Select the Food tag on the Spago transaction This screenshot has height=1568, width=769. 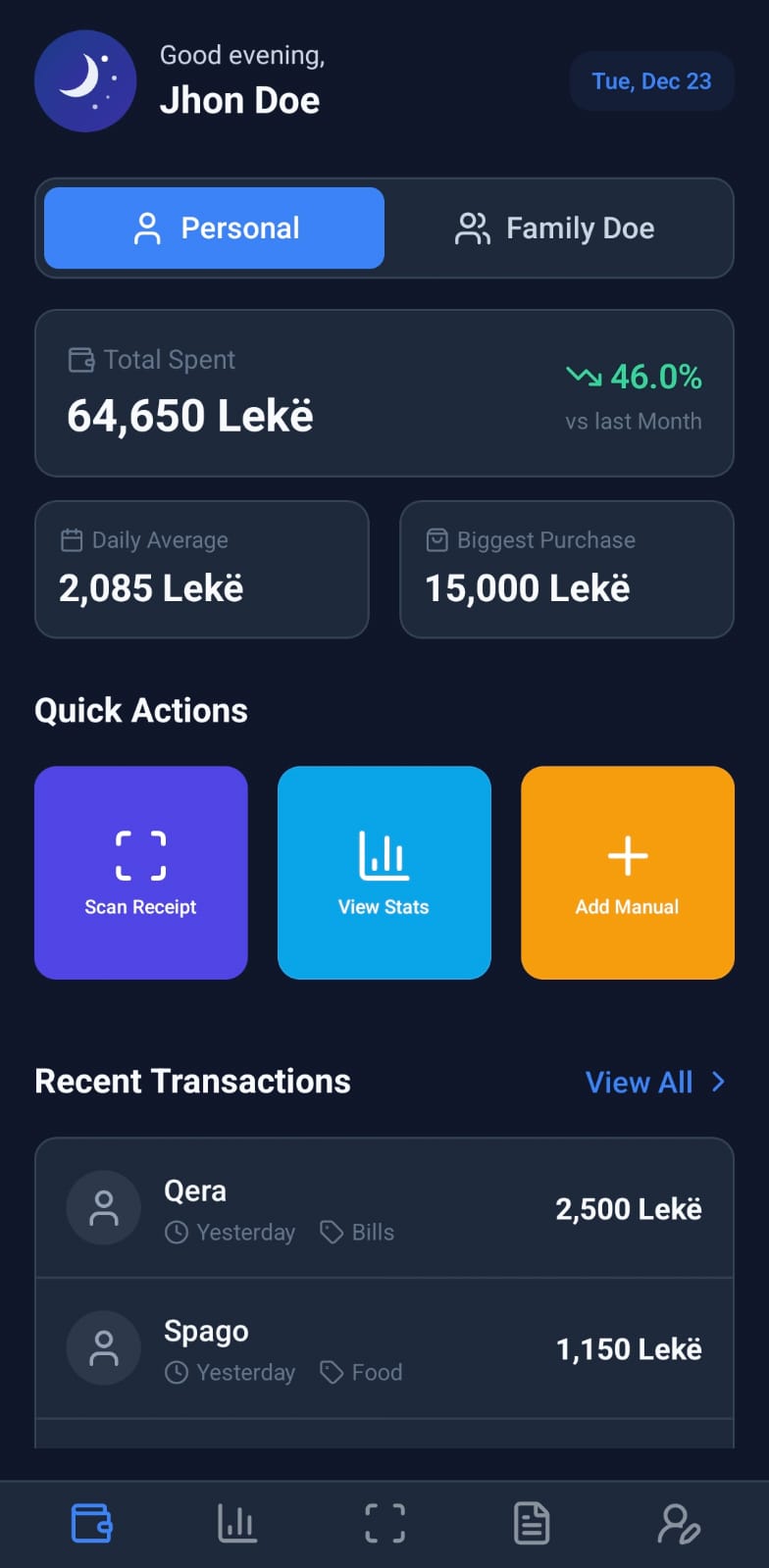point(360,1373)
